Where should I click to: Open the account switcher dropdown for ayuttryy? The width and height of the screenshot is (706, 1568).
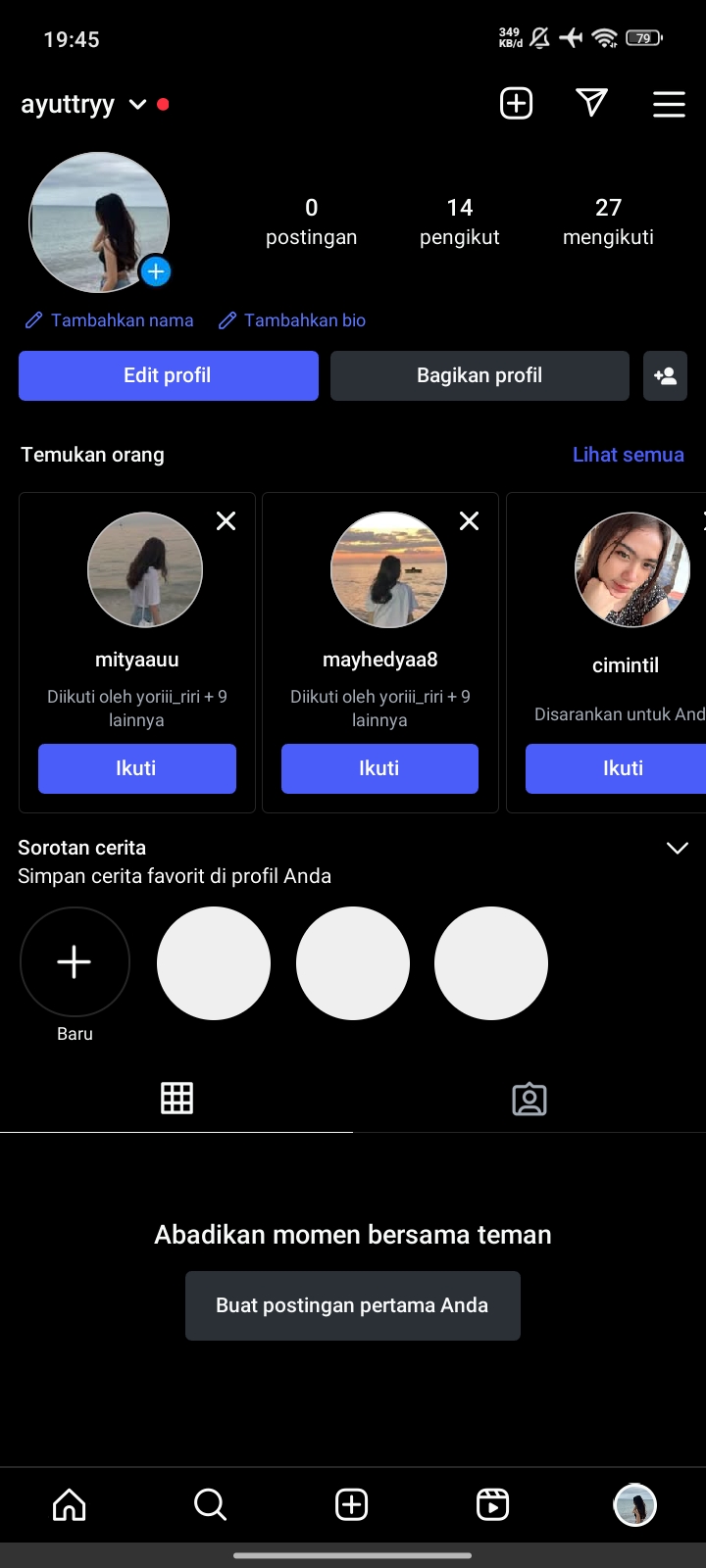tap(137, 104)
